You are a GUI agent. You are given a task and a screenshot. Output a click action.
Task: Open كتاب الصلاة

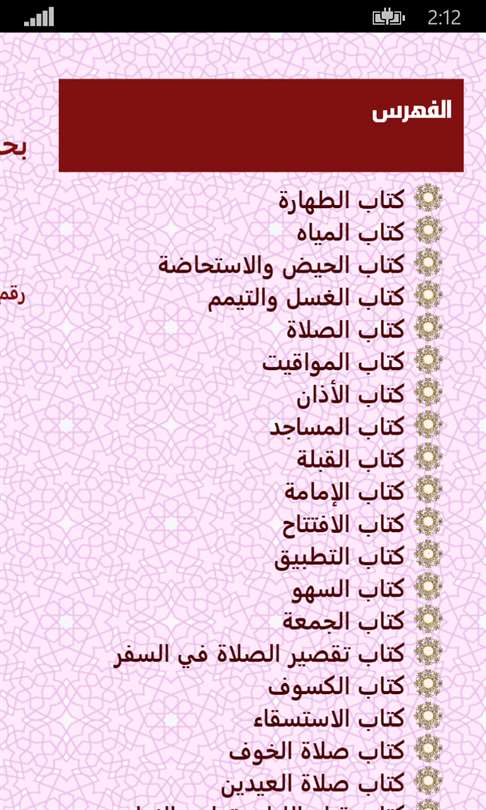[346, 330]
